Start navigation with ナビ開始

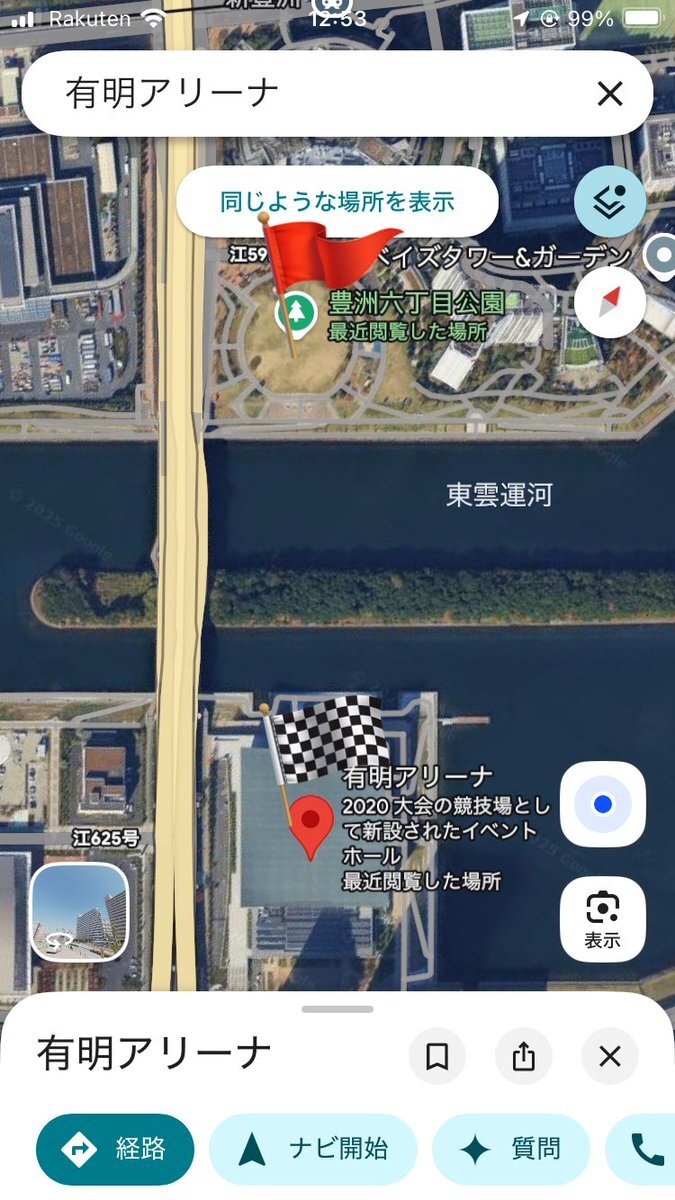click(x=312, y=1150)
